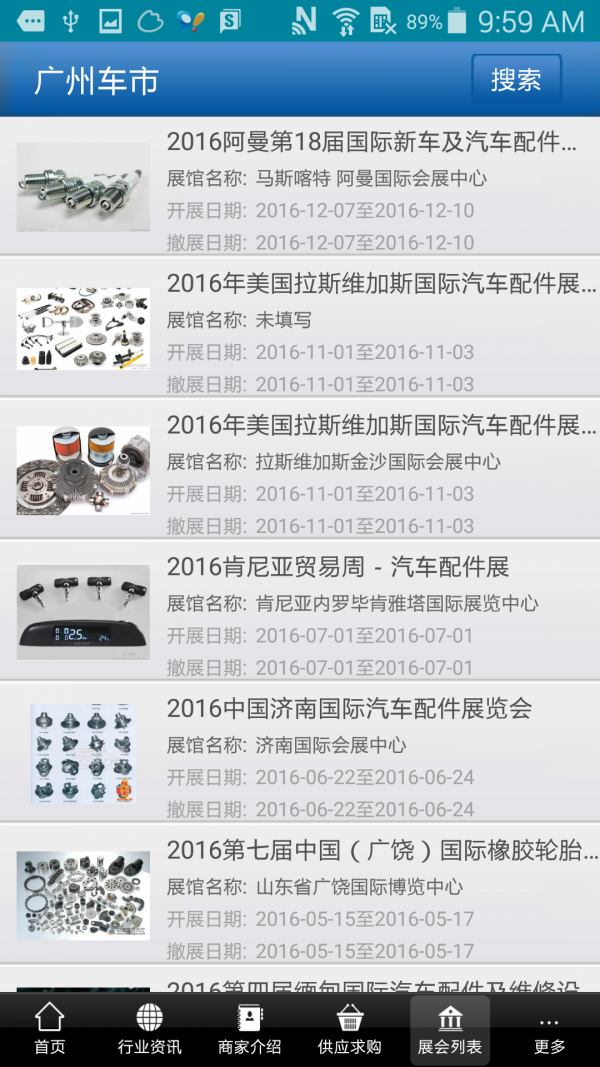Go to the 首页 home tab
The height and width of the screenshot is (1067, 600).
[x=49, y=1030]
